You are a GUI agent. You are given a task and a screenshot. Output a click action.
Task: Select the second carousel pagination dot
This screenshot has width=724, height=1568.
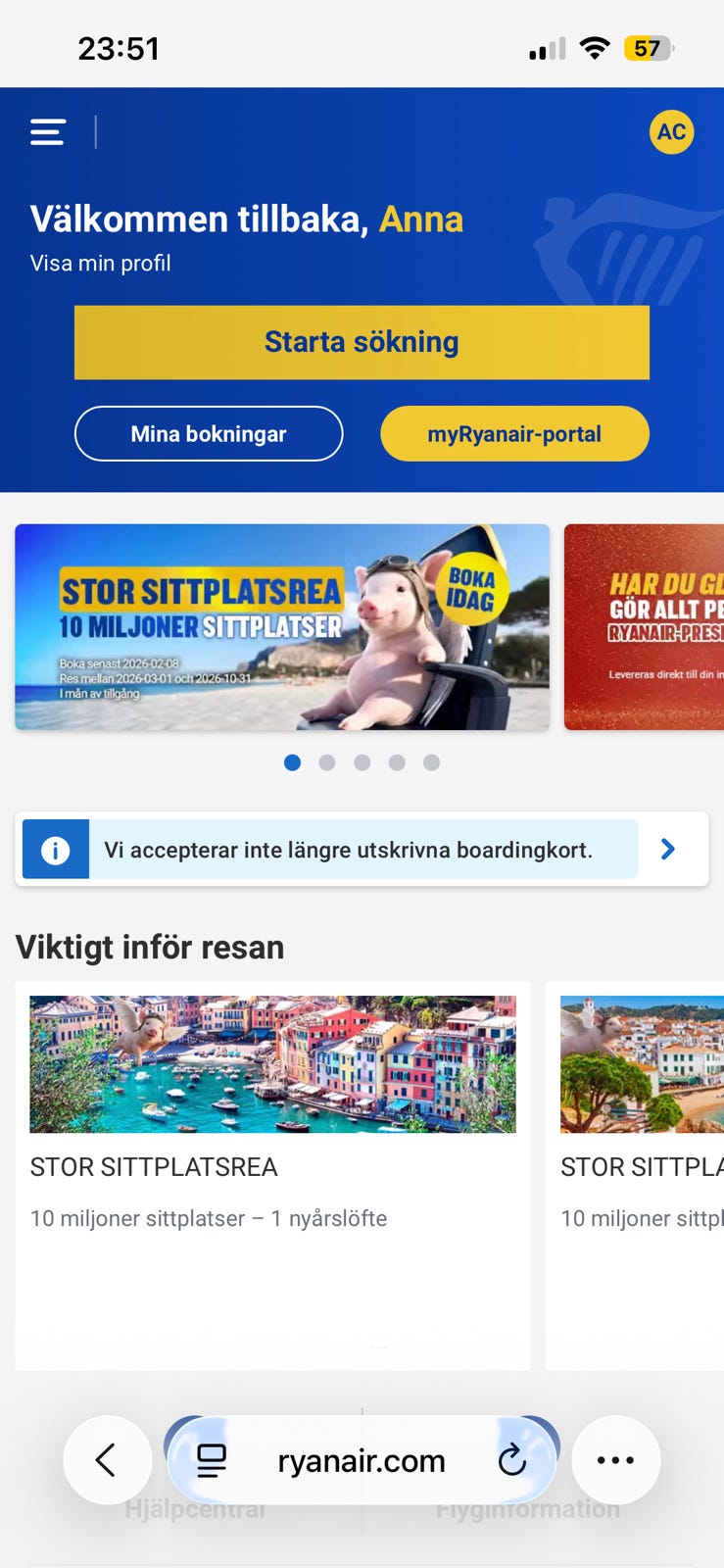[x=327, y=762]
